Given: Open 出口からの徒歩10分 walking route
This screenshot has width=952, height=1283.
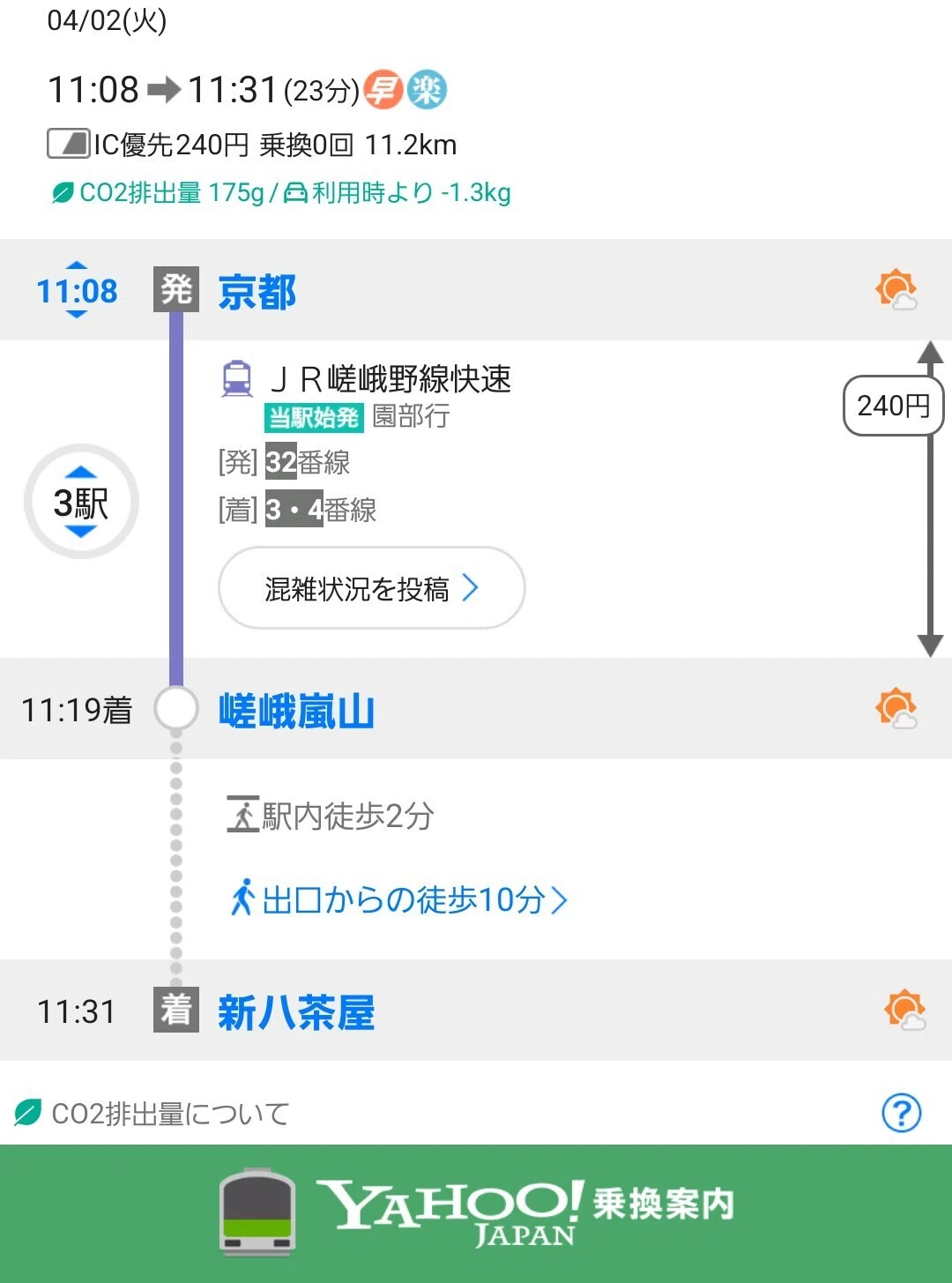Looking at the screenshot, I should (398, 899).
